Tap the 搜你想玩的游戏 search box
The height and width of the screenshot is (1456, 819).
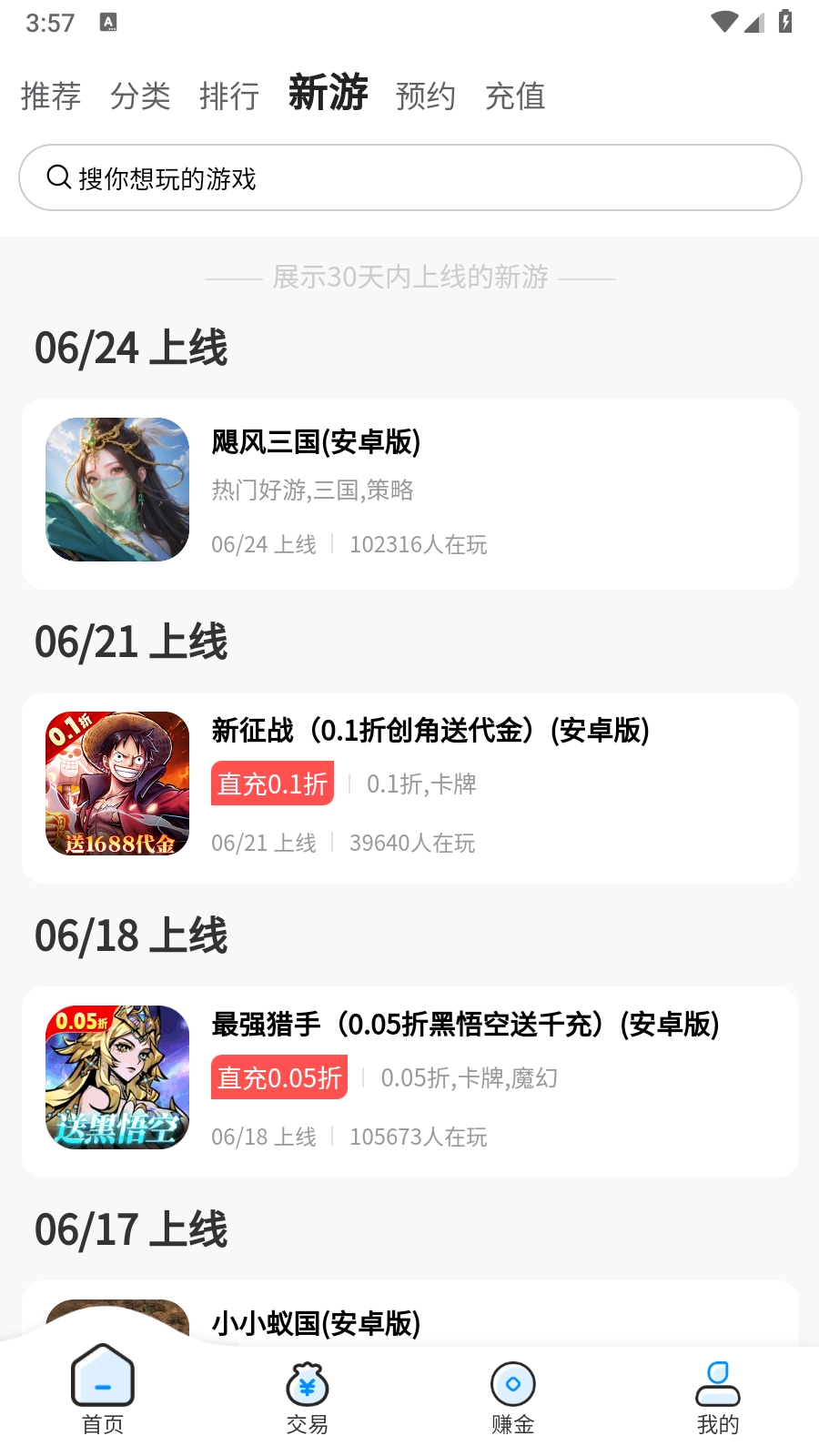pos(409,177)
